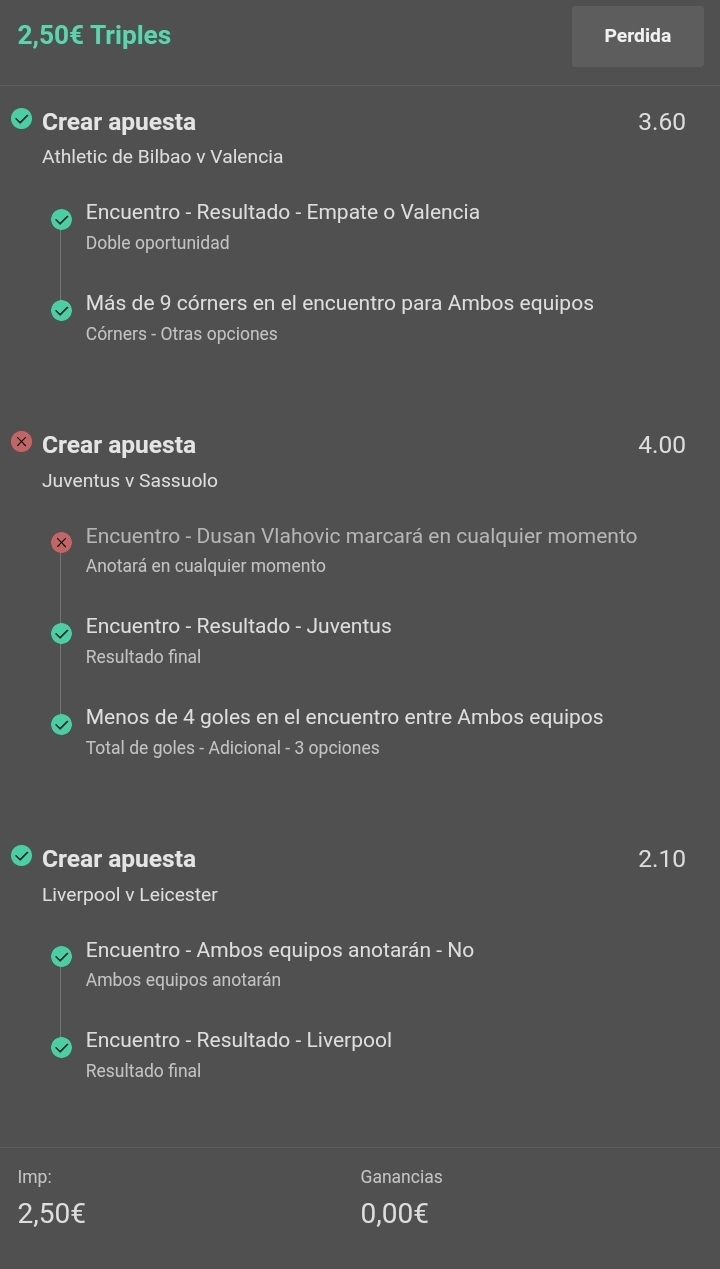This screenshot has height=1269, width=720.
Task: Open the Liverpool v Leicester bet
Action: [x=130, y=894]
